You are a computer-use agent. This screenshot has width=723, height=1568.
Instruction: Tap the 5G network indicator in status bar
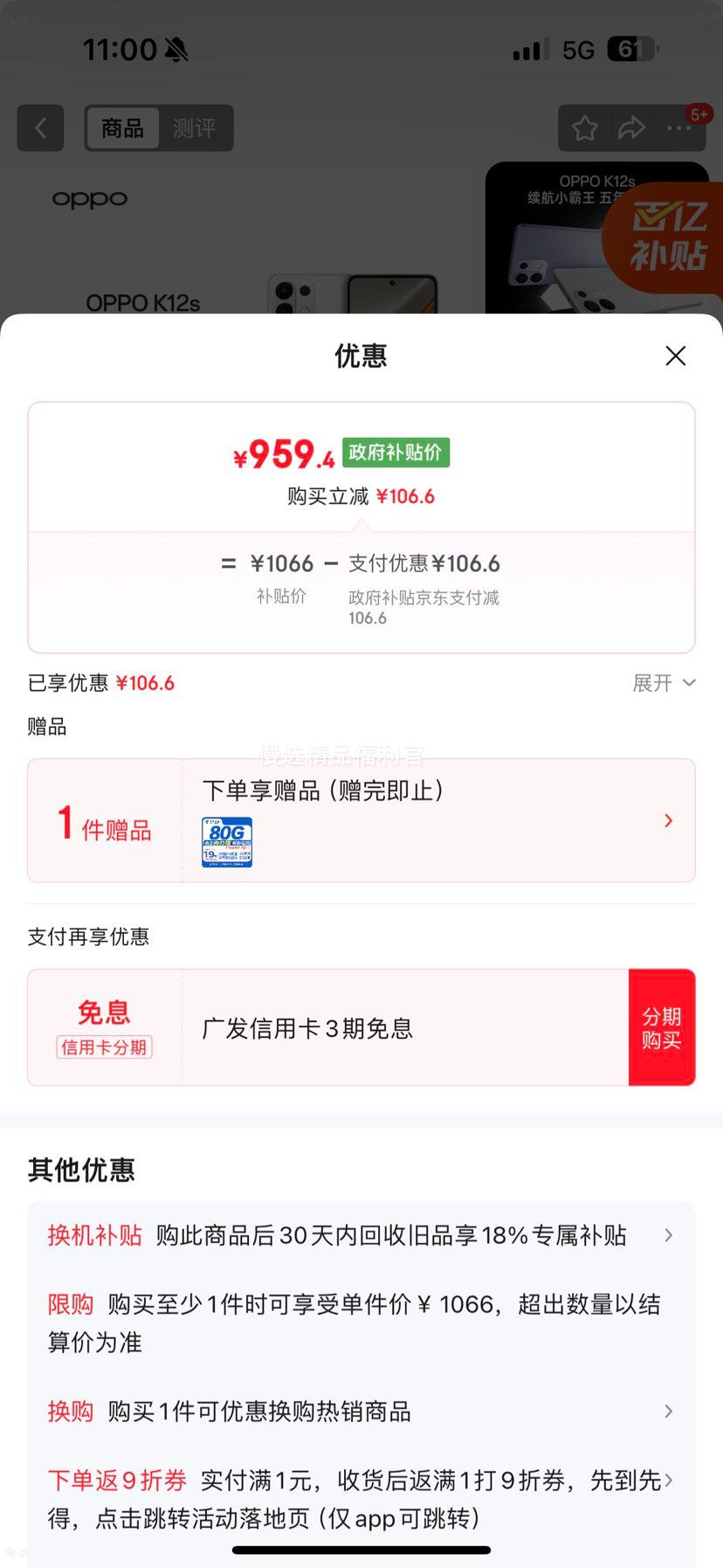coord(577,50)
